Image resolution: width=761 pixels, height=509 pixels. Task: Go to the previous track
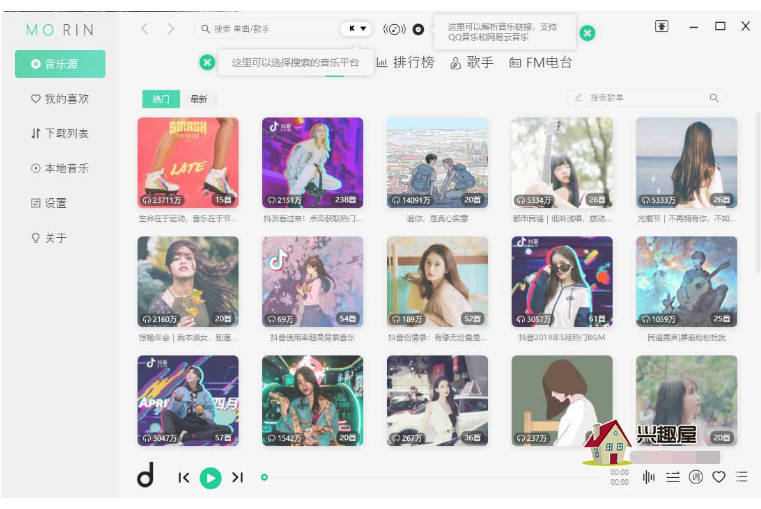point(184,478)
